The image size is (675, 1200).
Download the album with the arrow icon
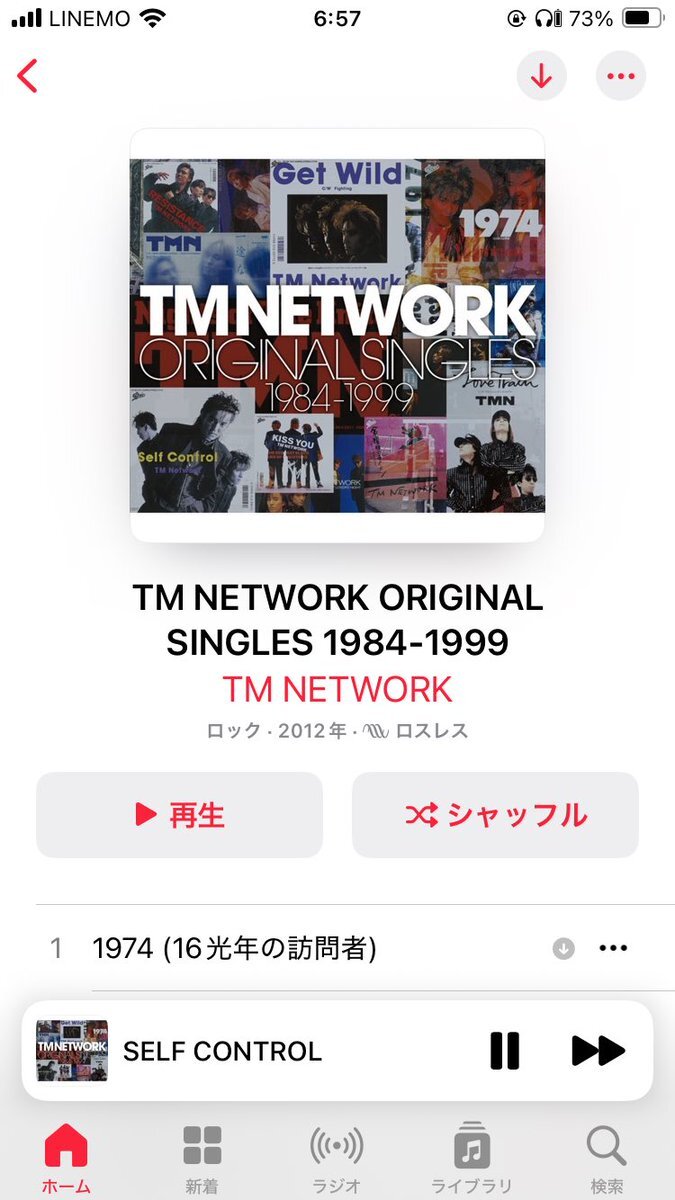coord(541,76)
